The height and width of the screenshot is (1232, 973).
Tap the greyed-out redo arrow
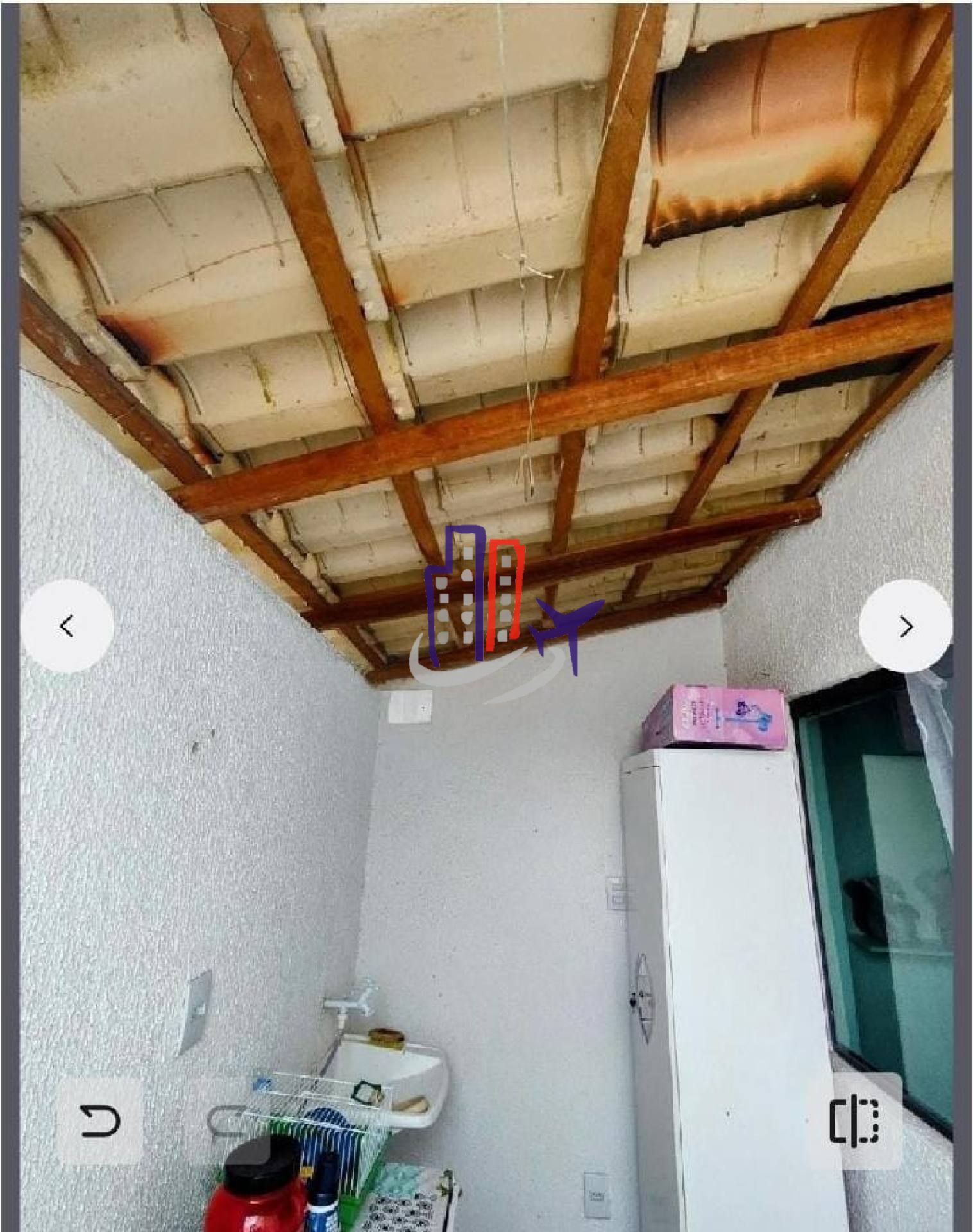227,1120
